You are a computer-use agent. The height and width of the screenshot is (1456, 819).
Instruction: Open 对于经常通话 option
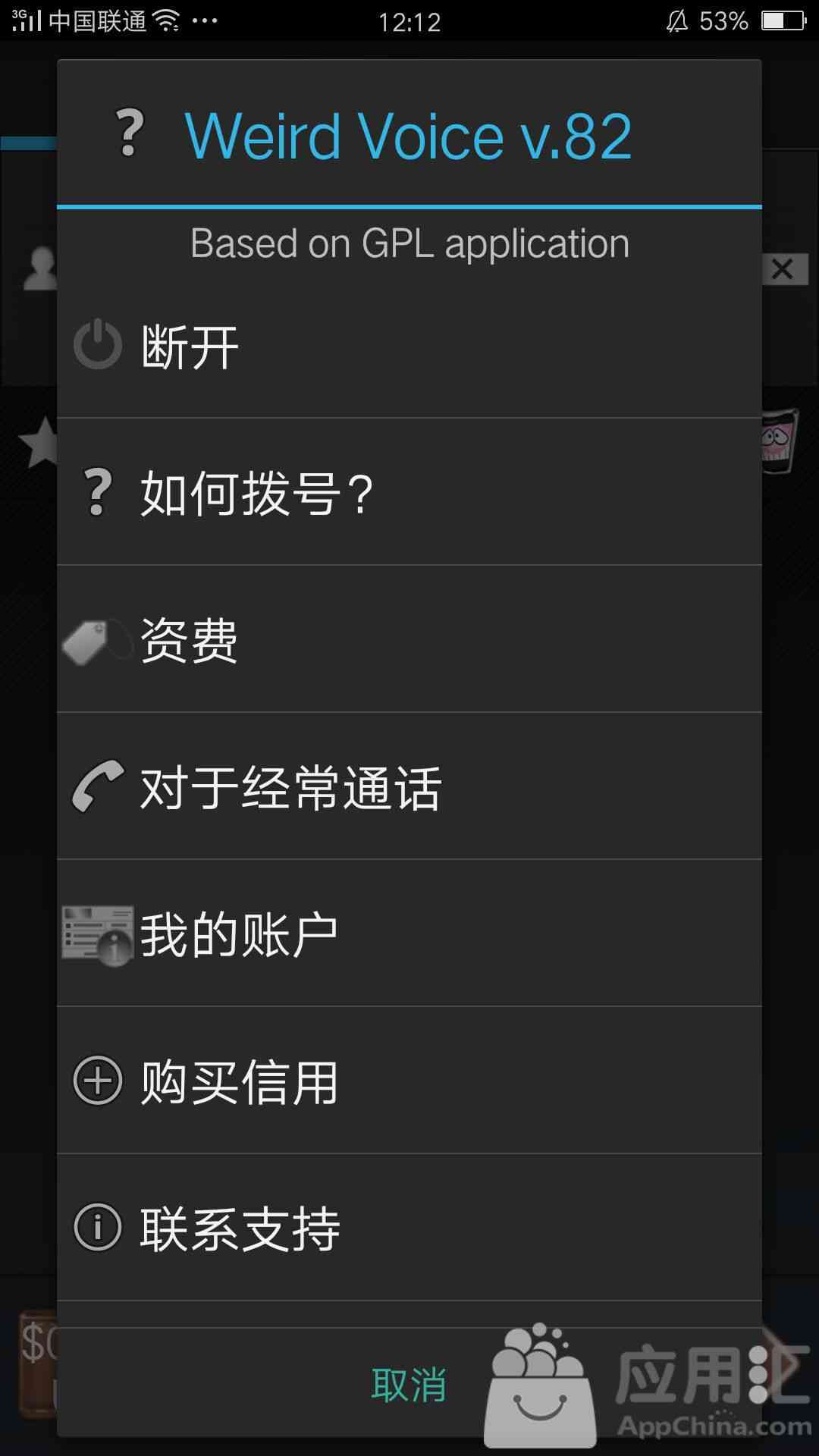click(409, 787)
